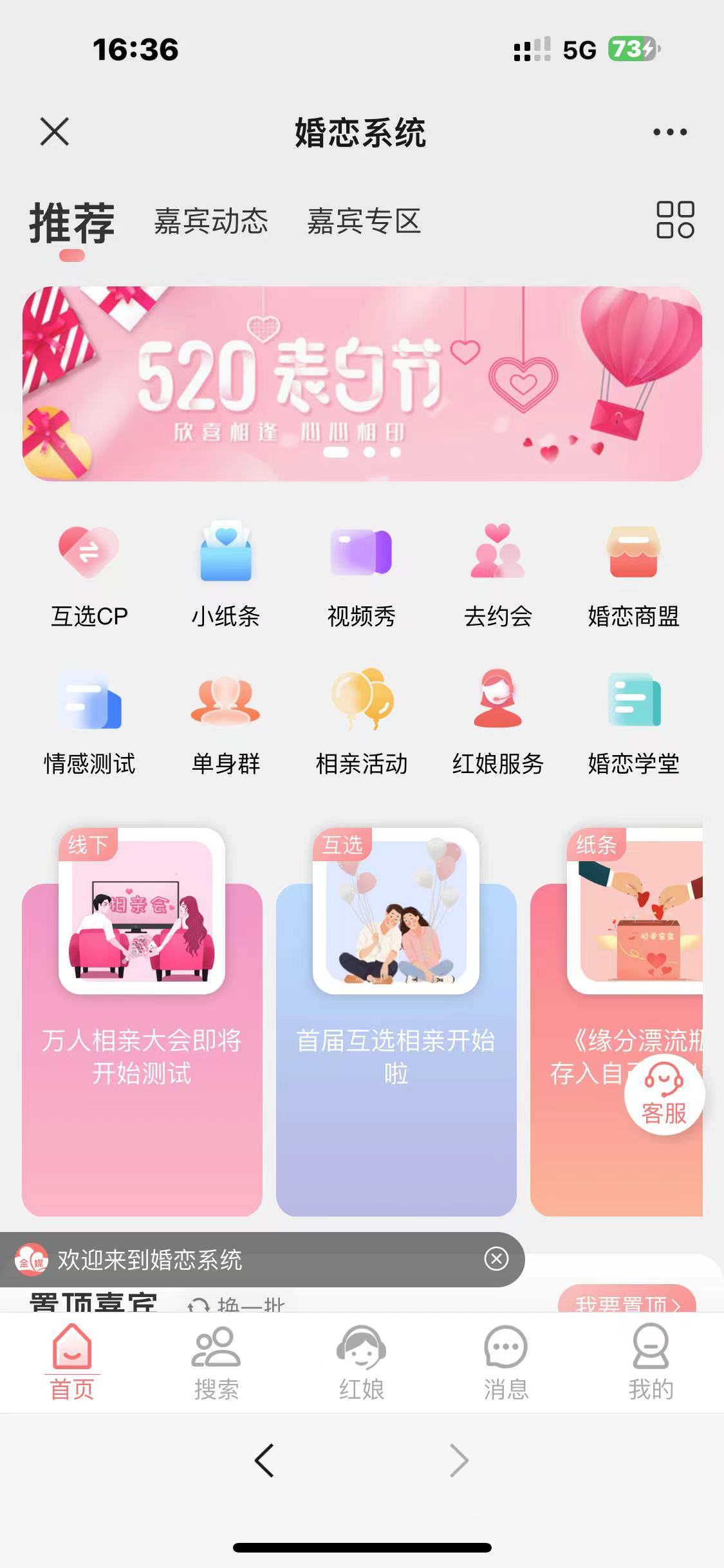Dismiss the 欢迎来到婚恋系统 notice
The width and height of the screenshot is (724, 1568).
click(496, 1258)
